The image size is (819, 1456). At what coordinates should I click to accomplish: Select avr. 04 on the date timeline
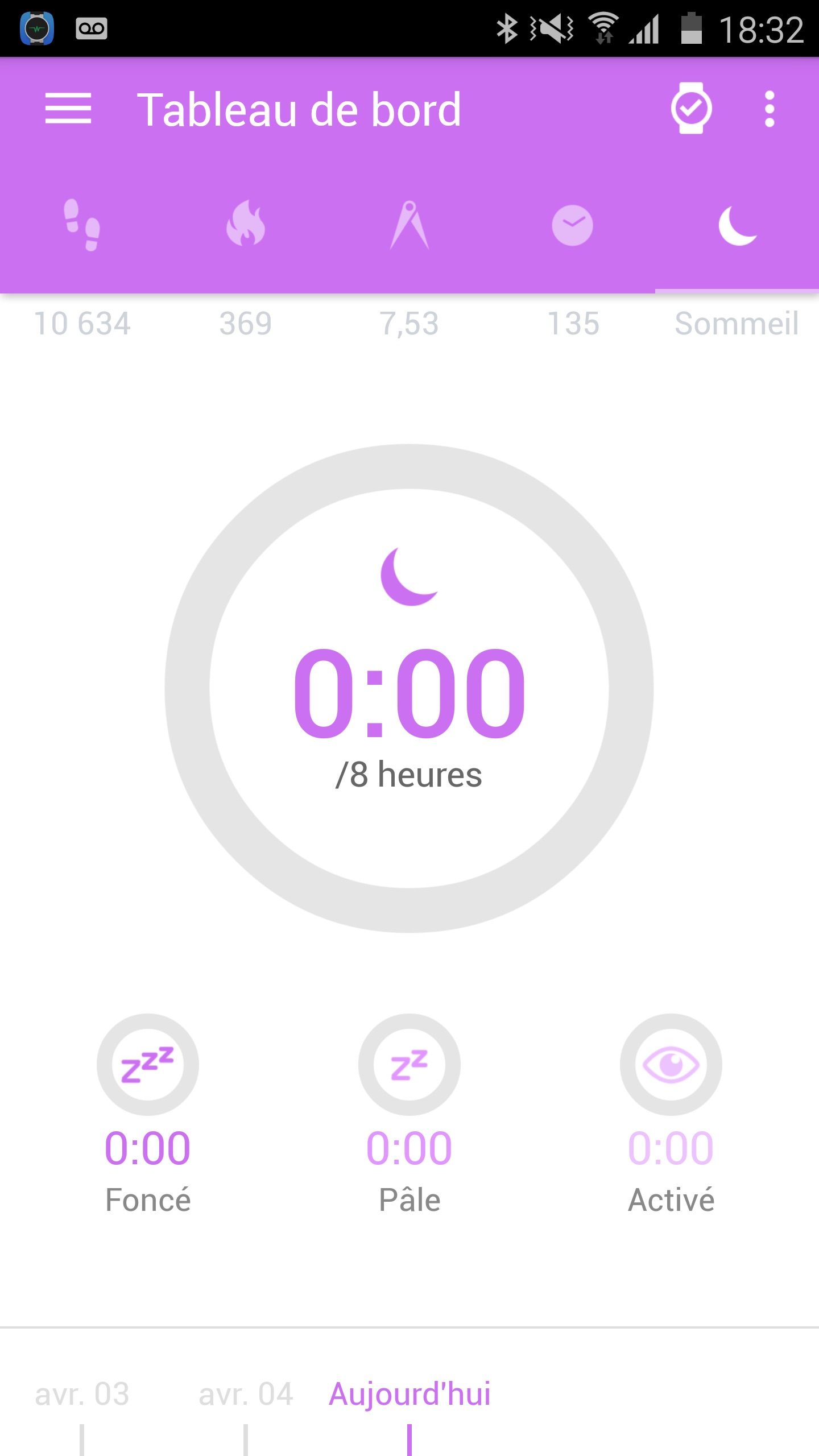[x=246, y=1395]
